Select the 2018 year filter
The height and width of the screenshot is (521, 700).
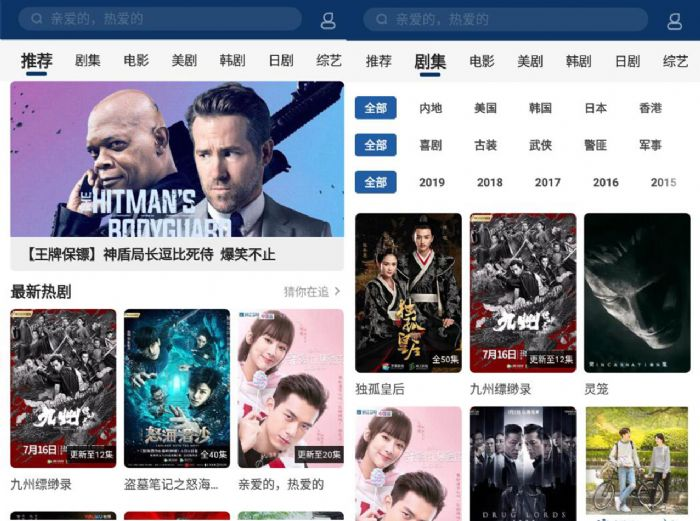click(490, 182)
